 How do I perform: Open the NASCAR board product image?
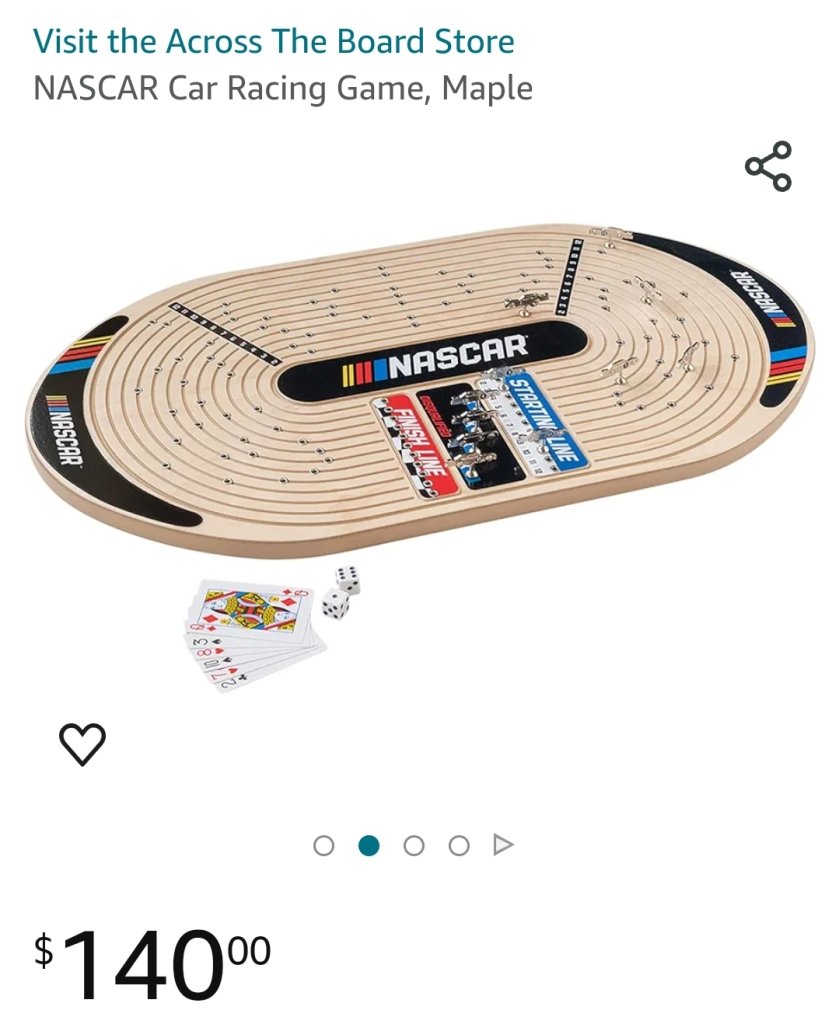420,400
